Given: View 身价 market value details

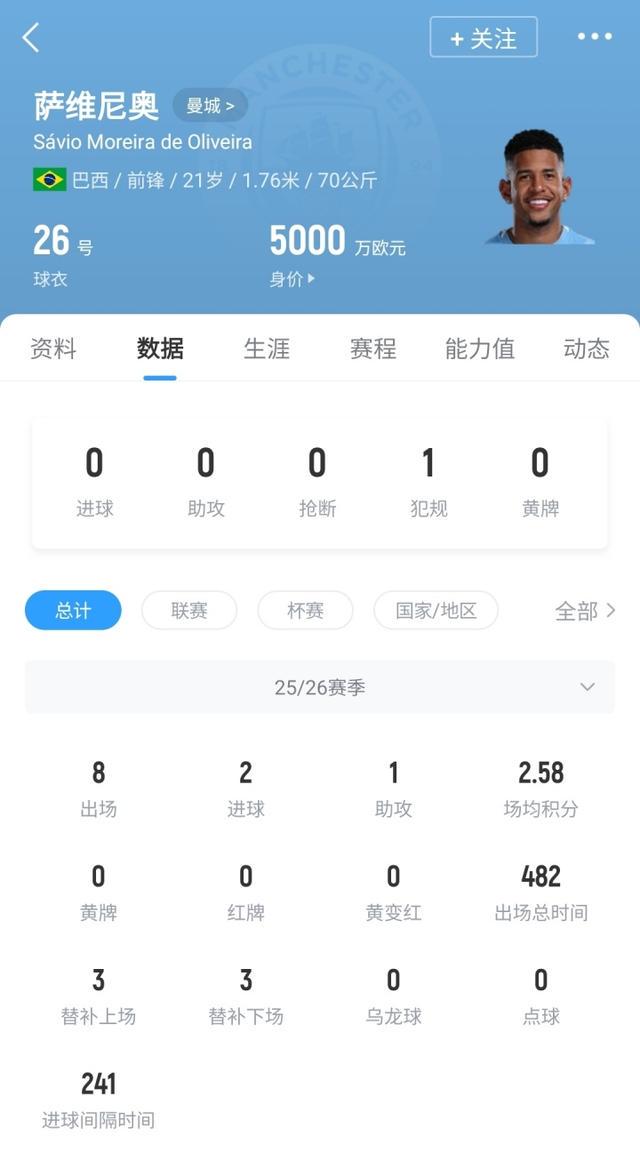Looking at the screenshot, I should tap(292, 279).
